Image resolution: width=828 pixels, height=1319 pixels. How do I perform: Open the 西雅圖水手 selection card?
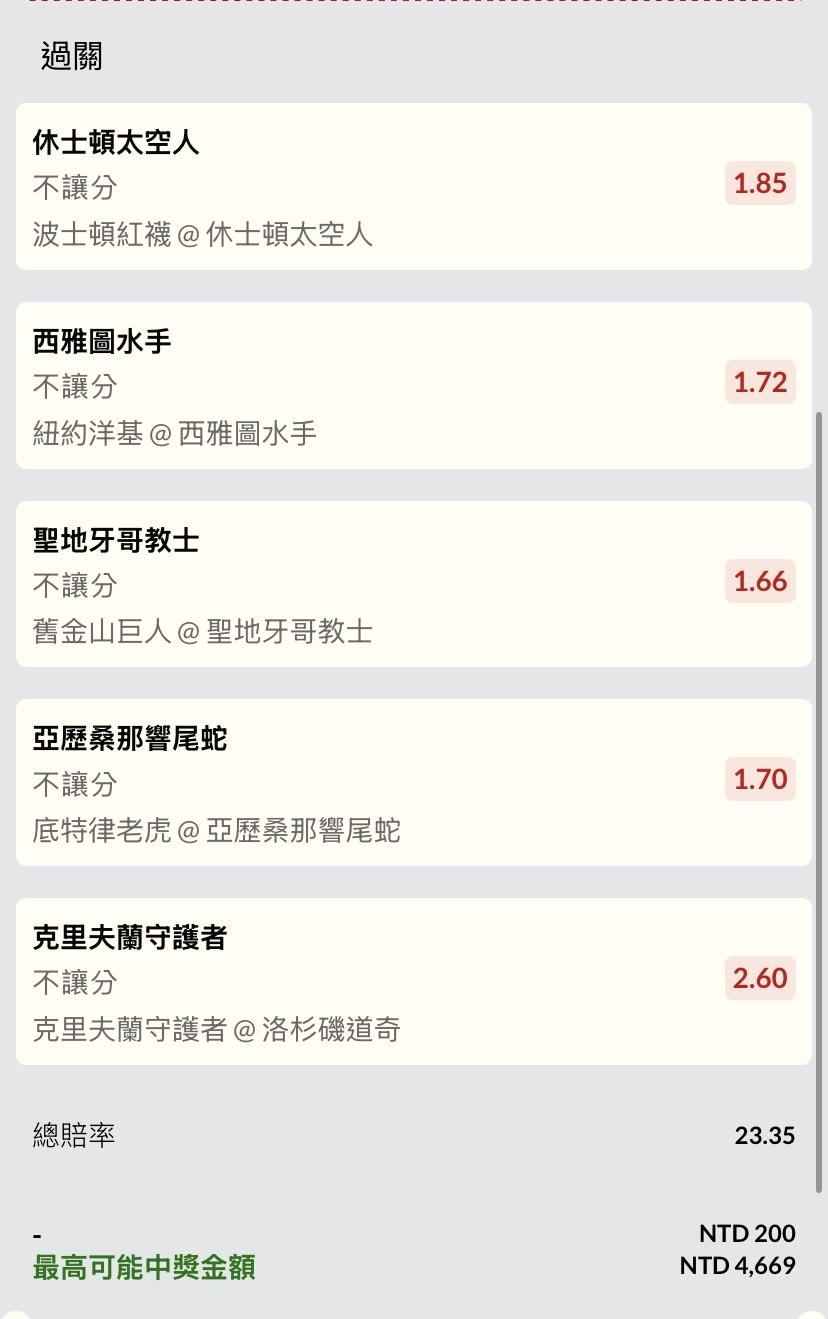[413, 386]
